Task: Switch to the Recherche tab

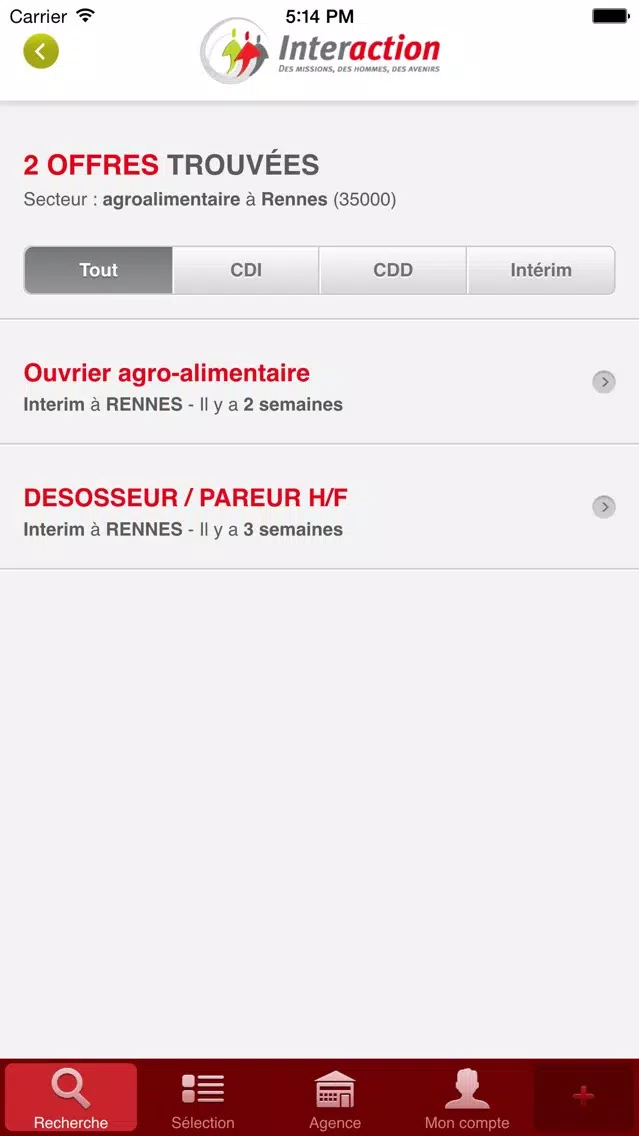Action: 71,1098
